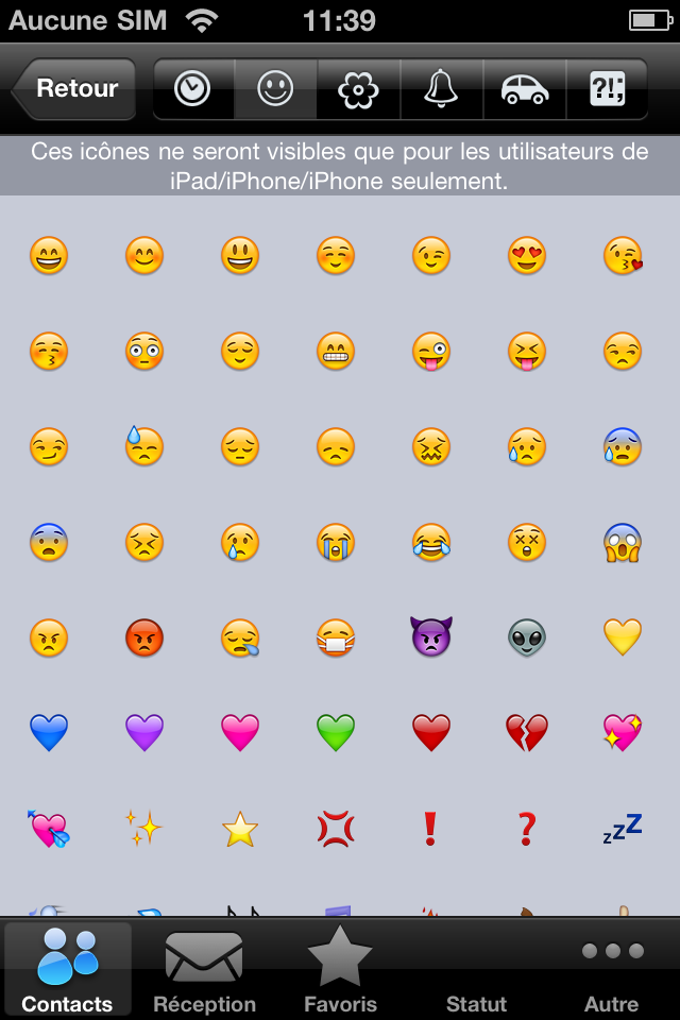Choose the red exclamation mark emoji
This screenshot has height=1020, width=680.
click(x=431, y=828)
